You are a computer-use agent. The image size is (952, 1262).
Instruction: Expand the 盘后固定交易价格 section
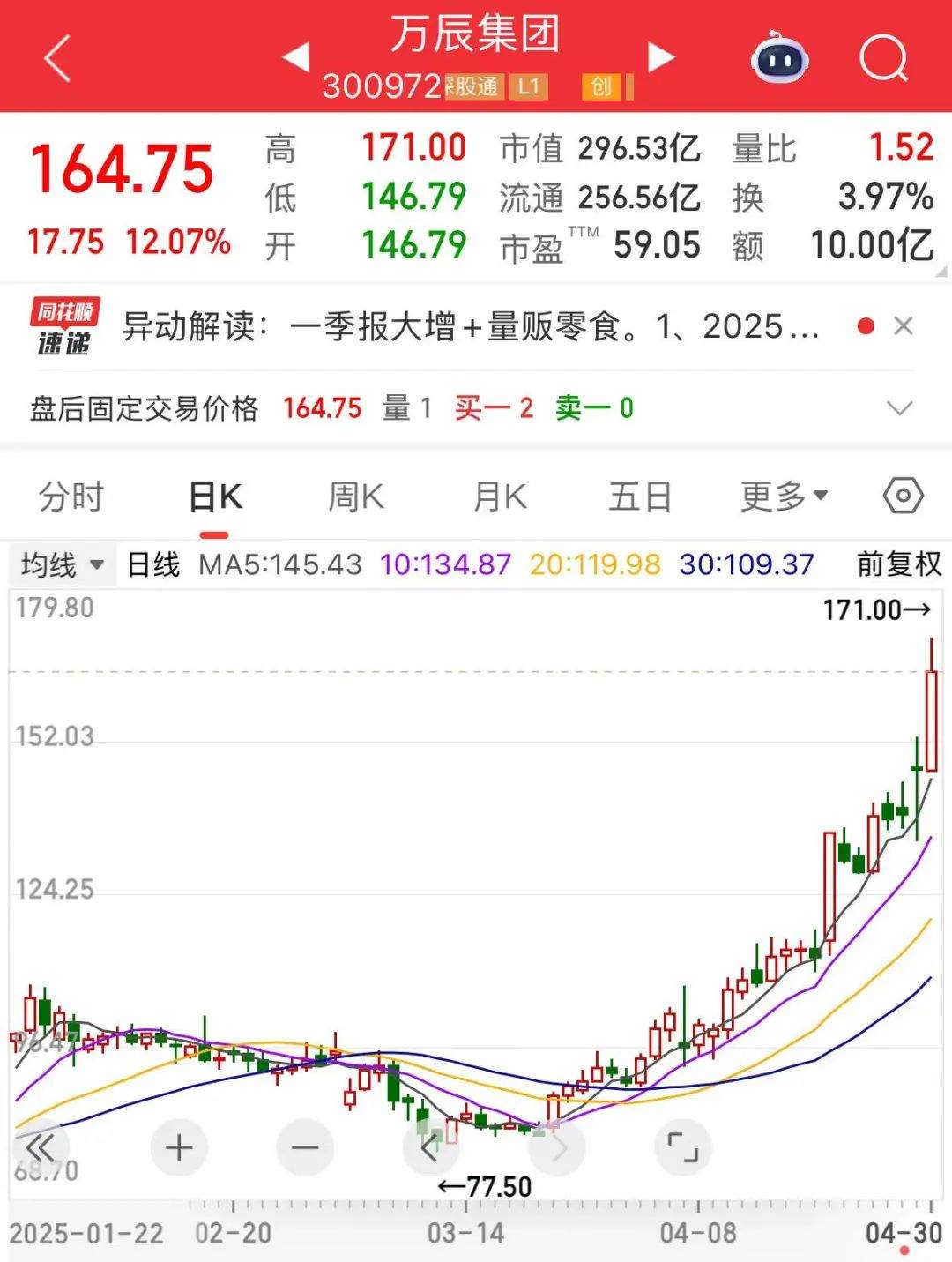coord(899,408)
